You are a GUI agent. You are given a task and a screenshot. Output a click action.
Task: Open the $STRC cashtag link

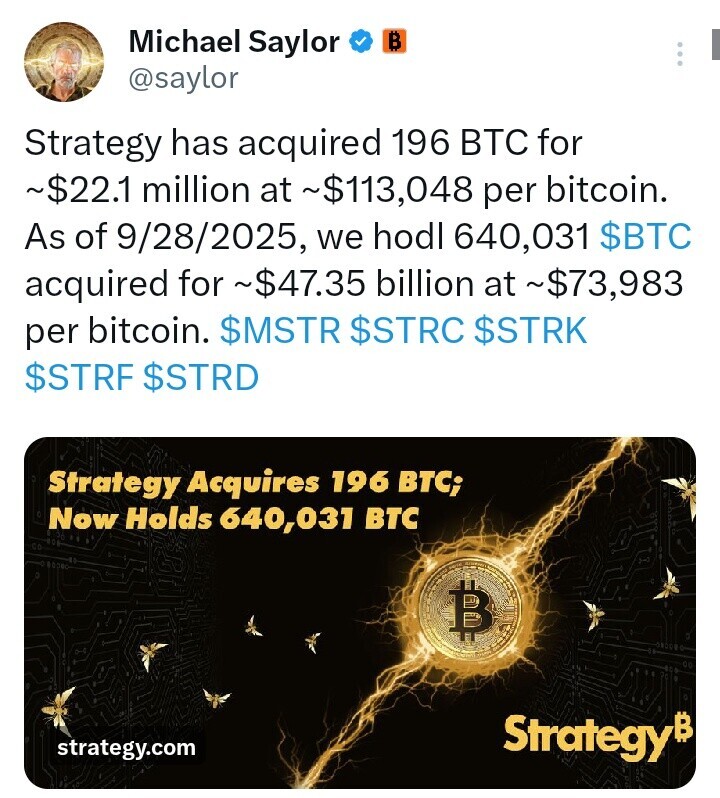point(407,331)
